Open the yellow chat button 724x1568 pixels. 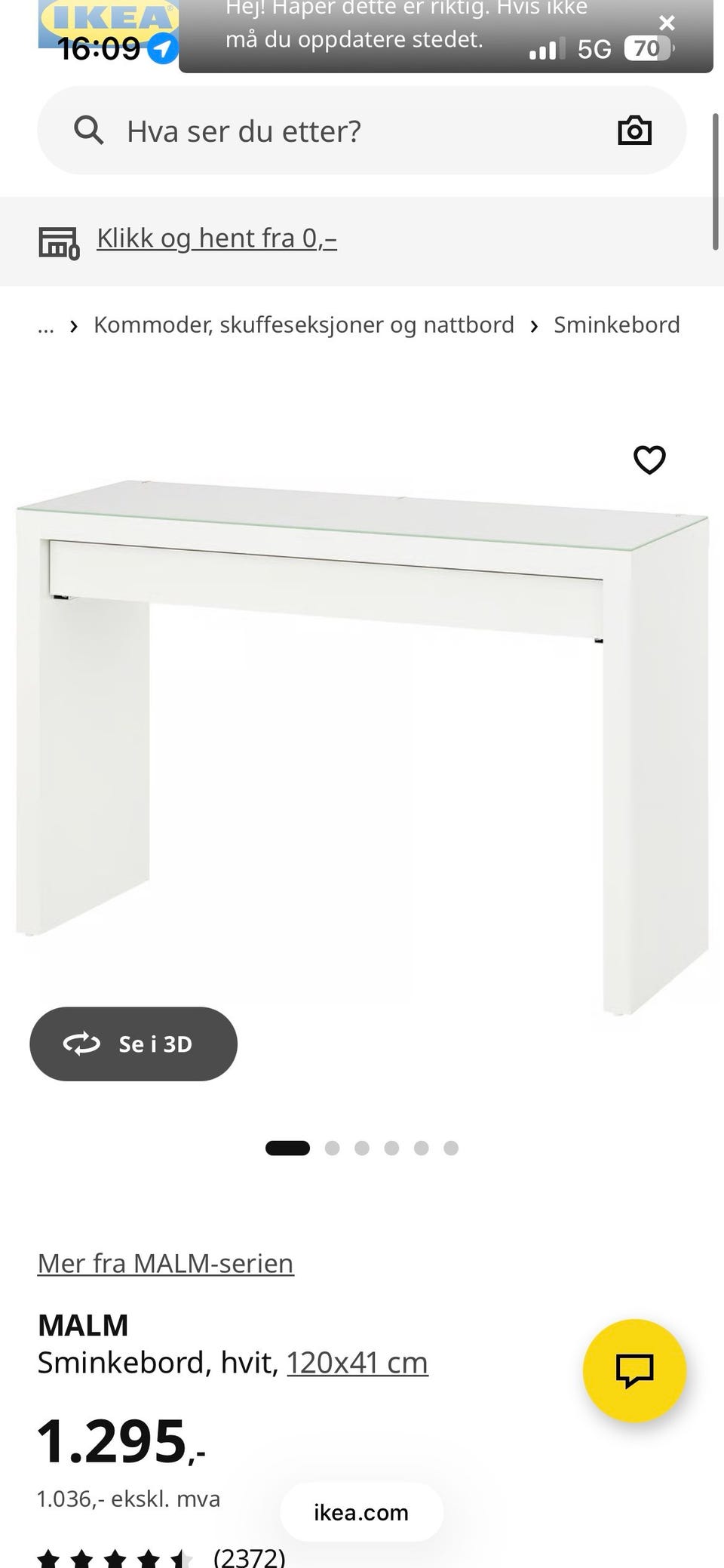click(x=634, y=1370)
